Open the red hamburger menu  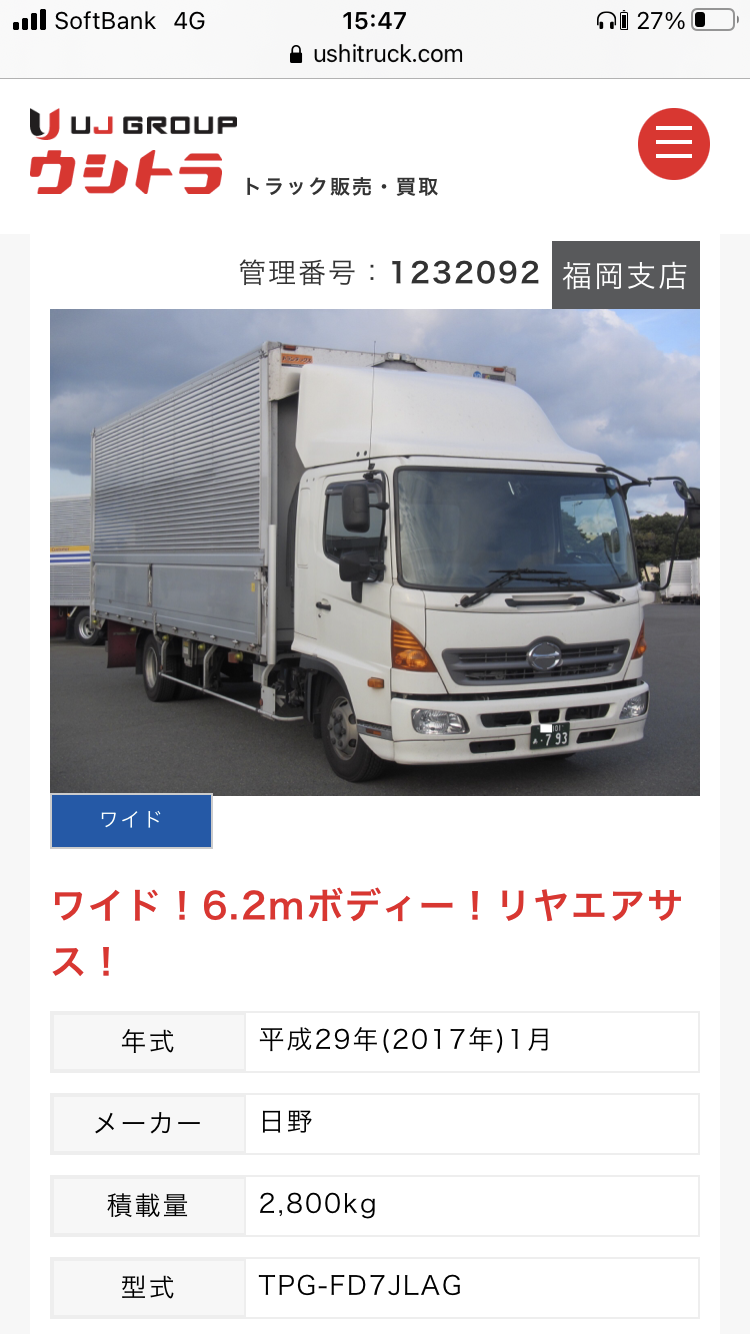pos(674,144)
